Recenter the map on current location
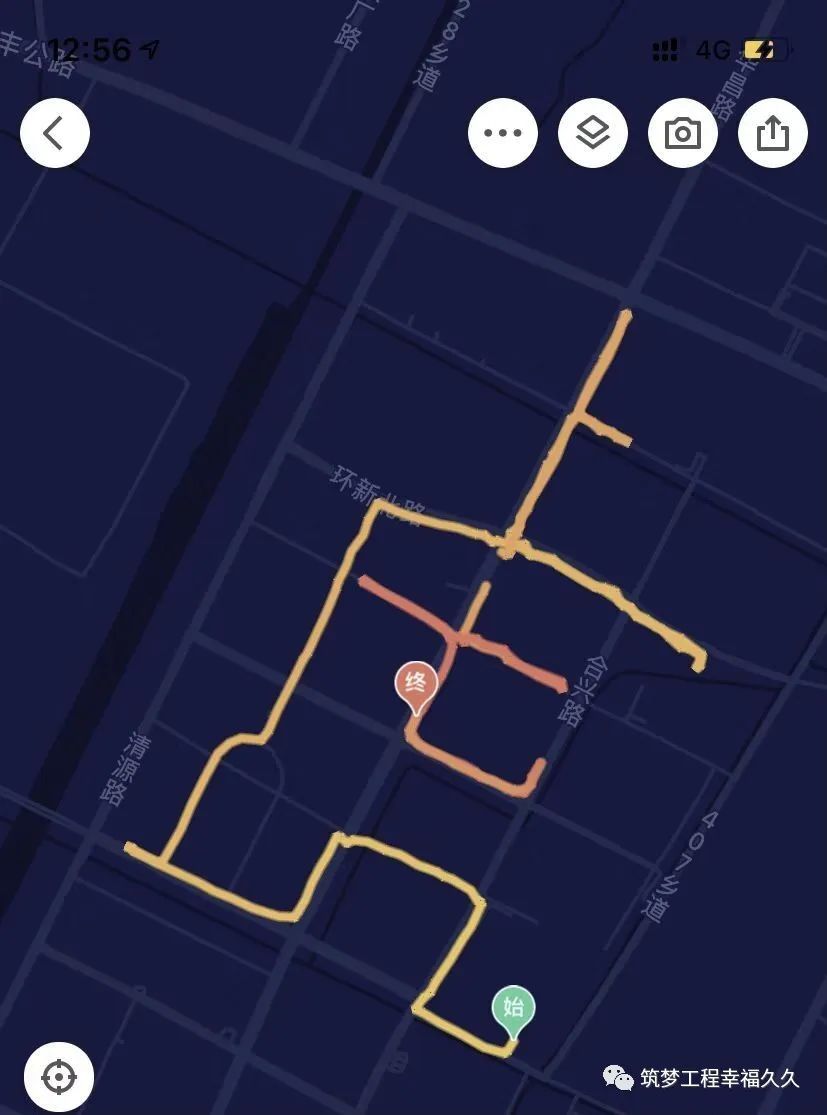Image resolution: width=827 pixels, height=1115 pixels. point(59,1077)
